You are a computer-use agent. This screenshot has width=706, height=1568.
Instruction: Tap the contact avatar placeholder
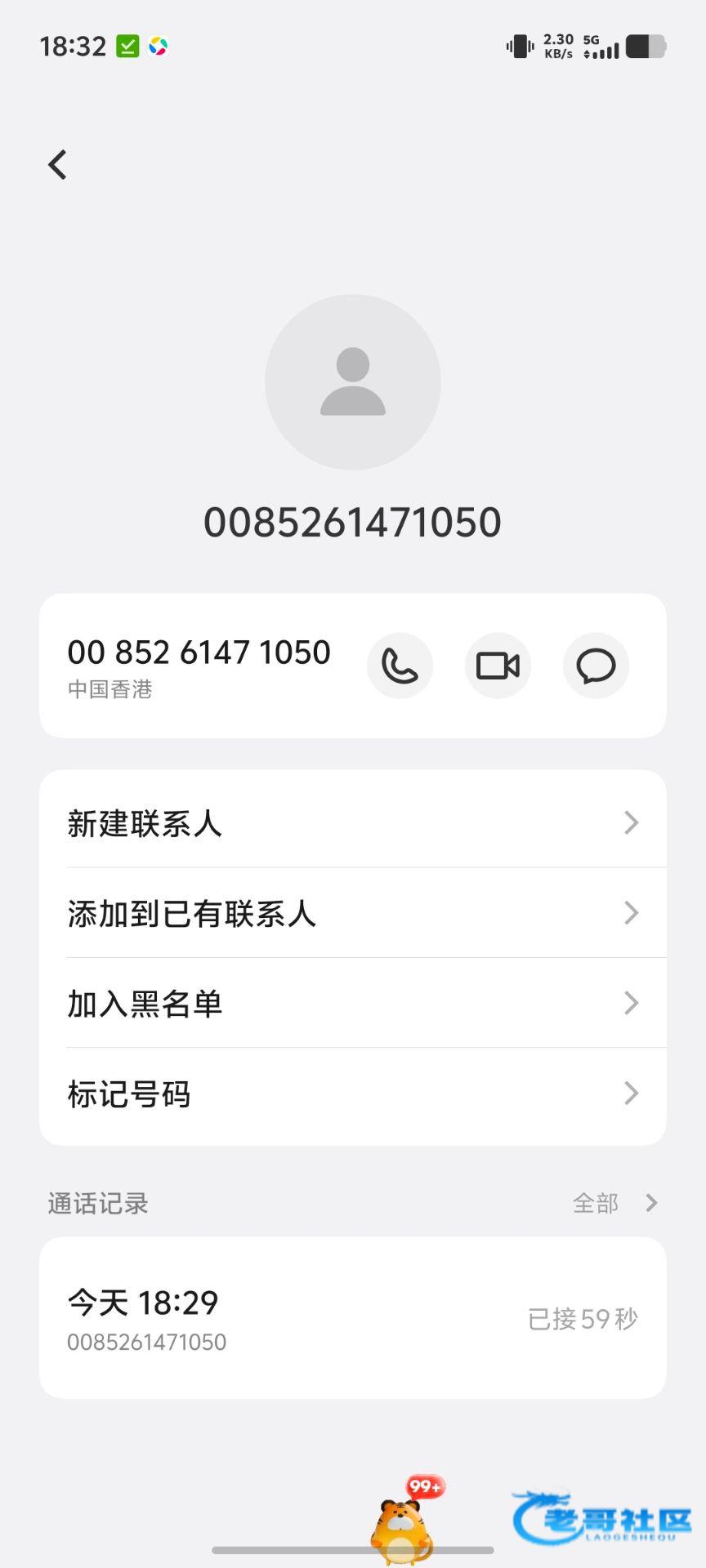353,382
